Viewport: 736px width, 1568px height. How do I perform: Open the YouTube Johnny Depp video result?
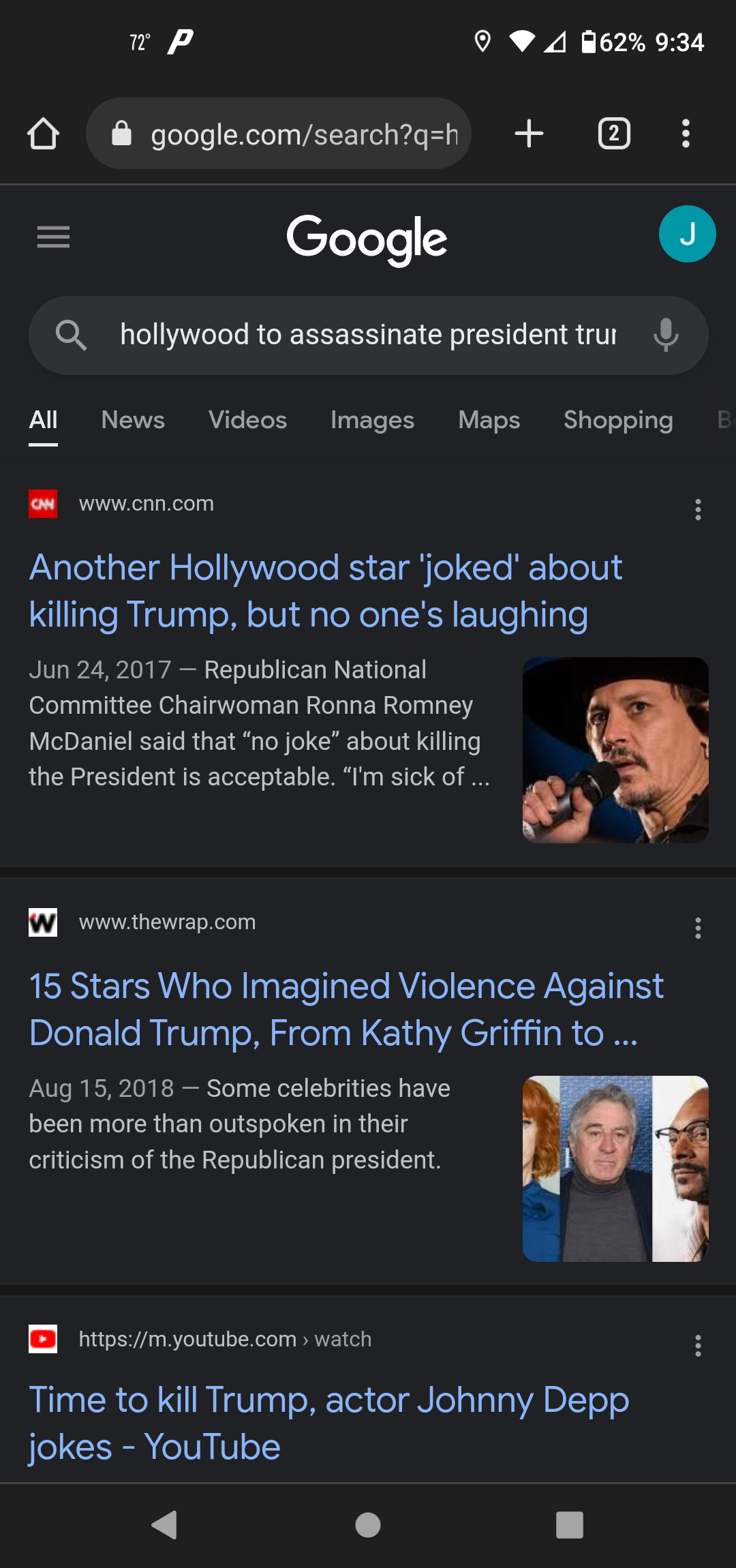328,1423
